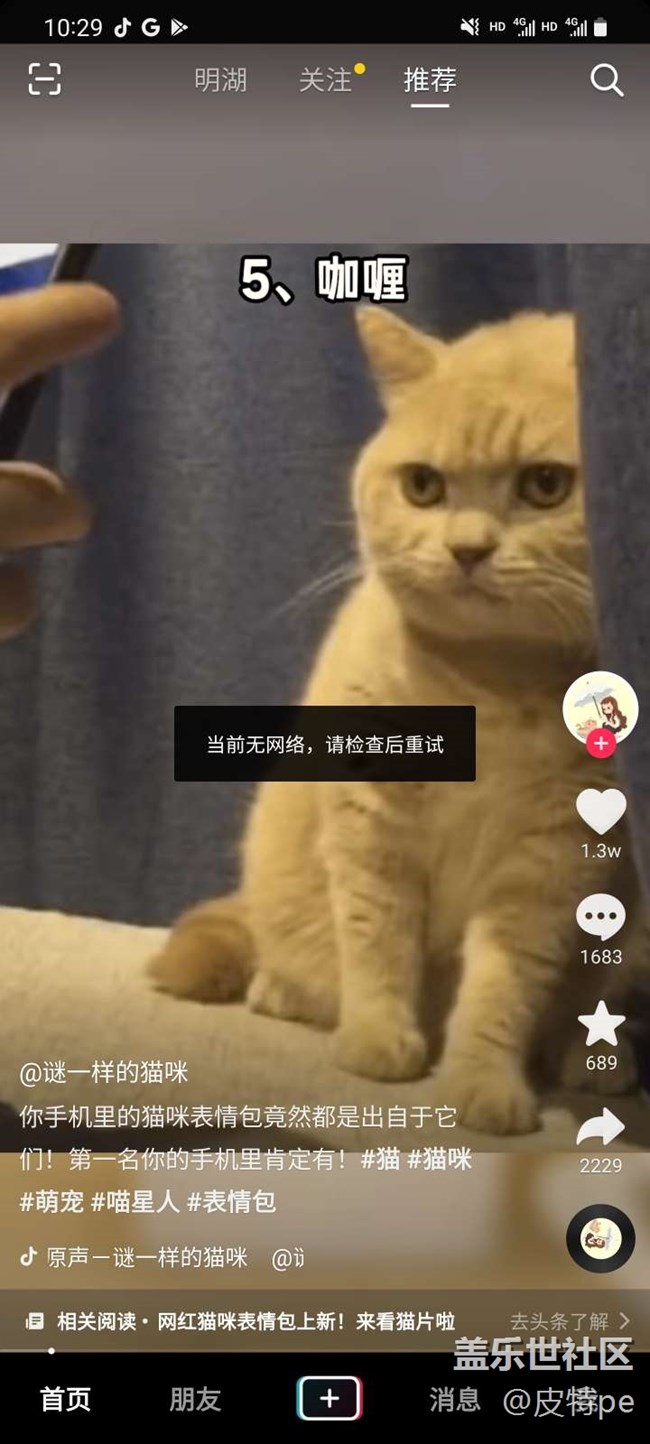Open the spinning music disc

point(601,1238)
